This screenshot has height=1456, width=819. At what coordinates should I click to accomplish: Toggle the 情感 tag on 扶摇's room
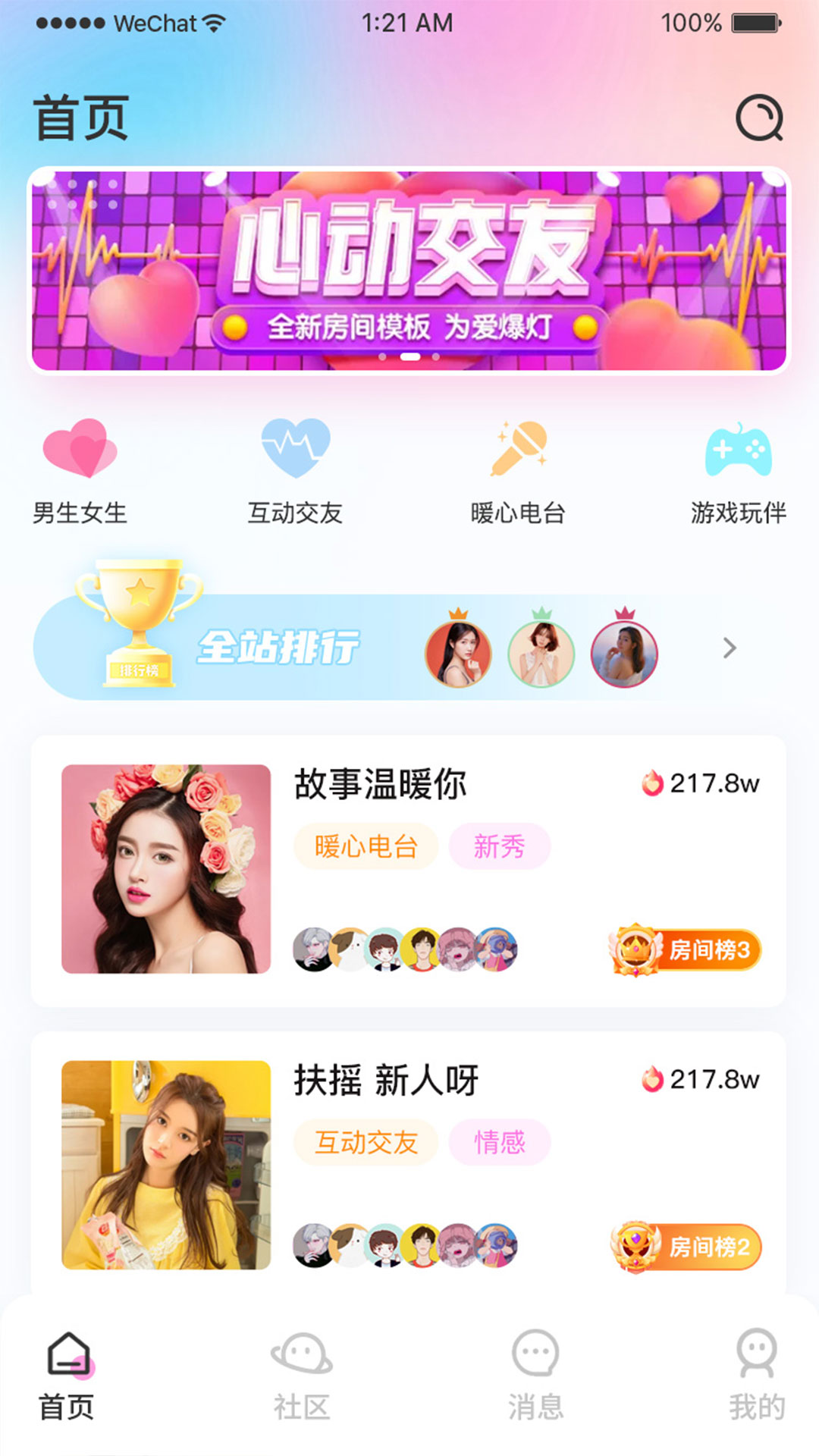point(500,1142)
